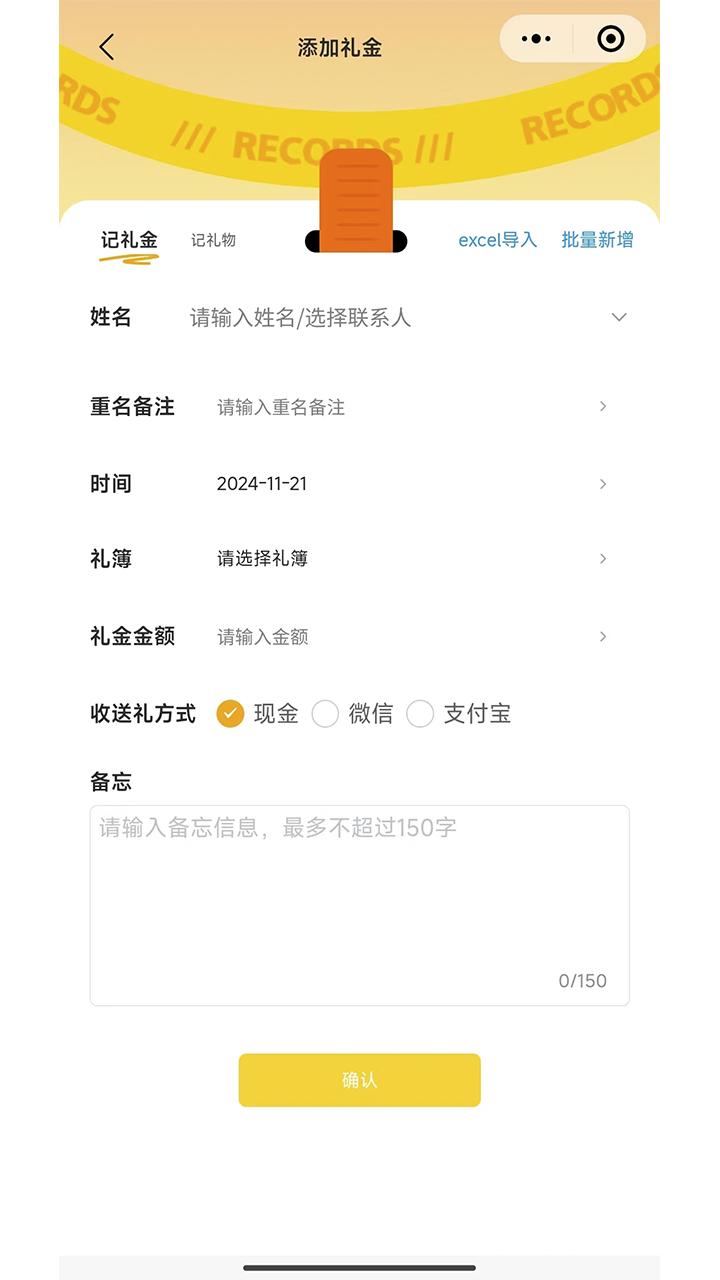720x1280 pixels.
Task: Select 微信 as the gift method
Action: 326,714
